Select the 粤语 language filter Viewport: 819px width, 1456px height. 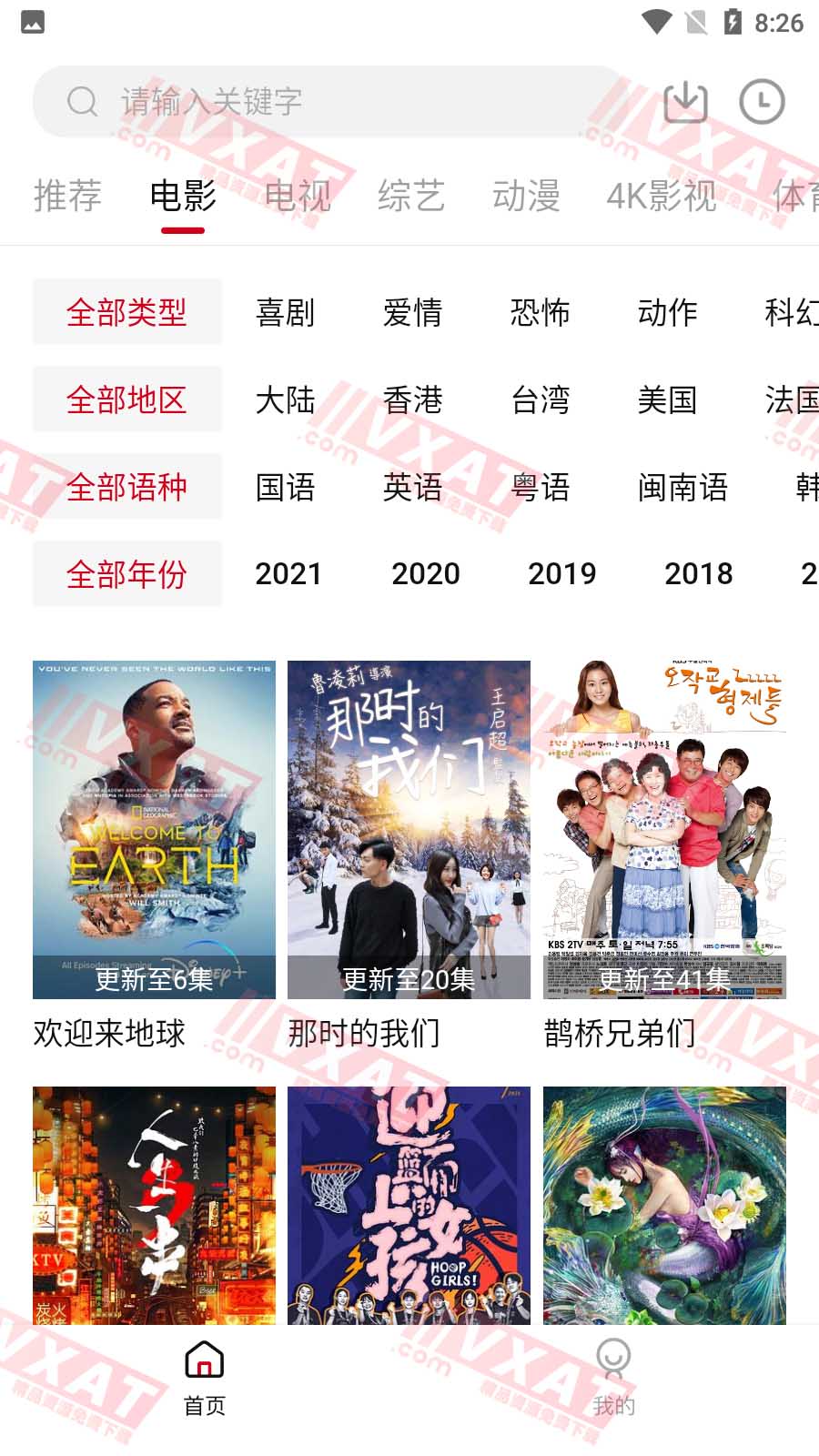pyautogui.click(x=540, y=488)
